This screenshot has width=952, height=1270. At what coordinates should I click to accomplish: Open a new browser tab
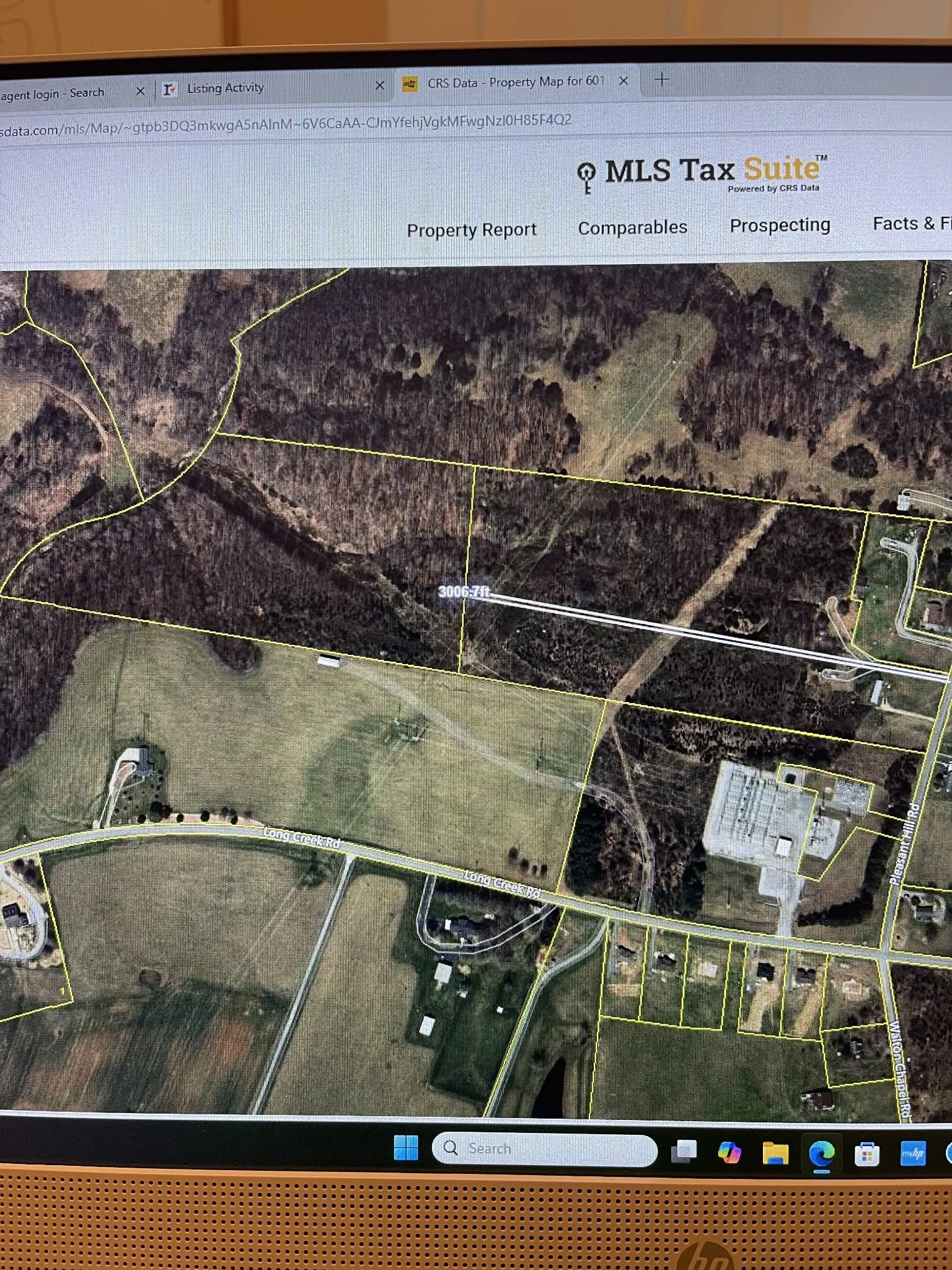point(662,79)
